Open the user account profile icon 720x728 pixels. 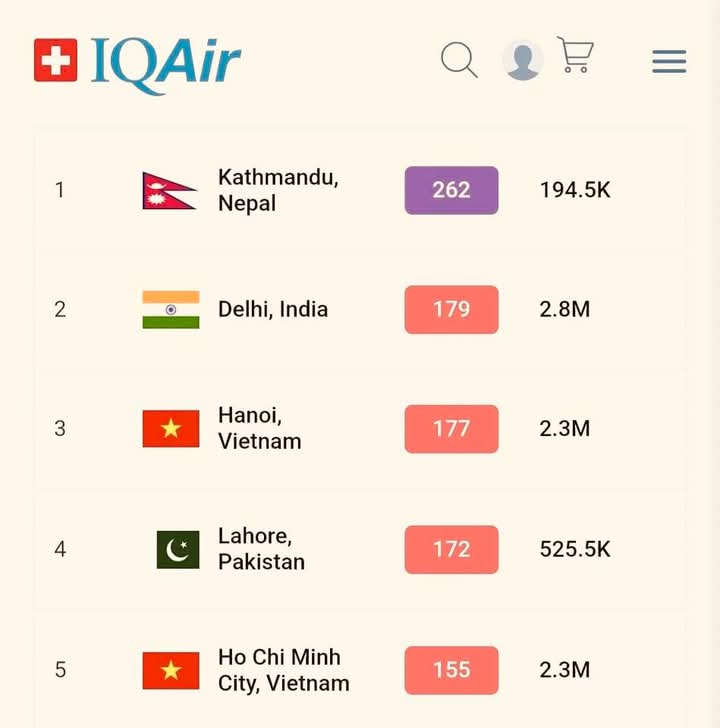[x=522, y=60]
